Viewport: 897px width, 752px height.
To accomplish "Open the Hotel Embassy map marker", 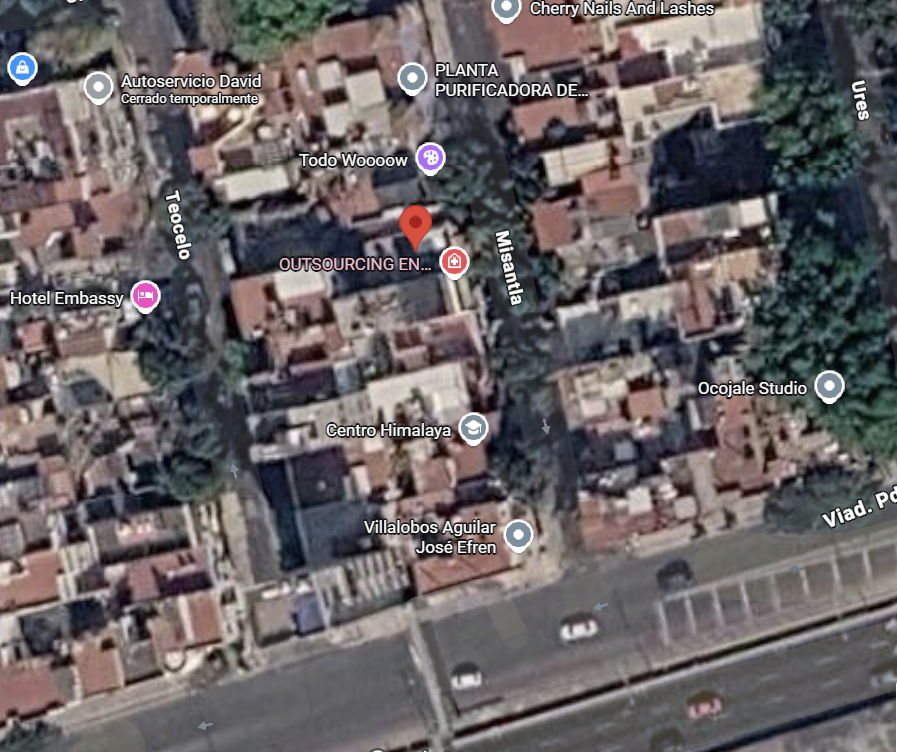I will tap(146, 296).
